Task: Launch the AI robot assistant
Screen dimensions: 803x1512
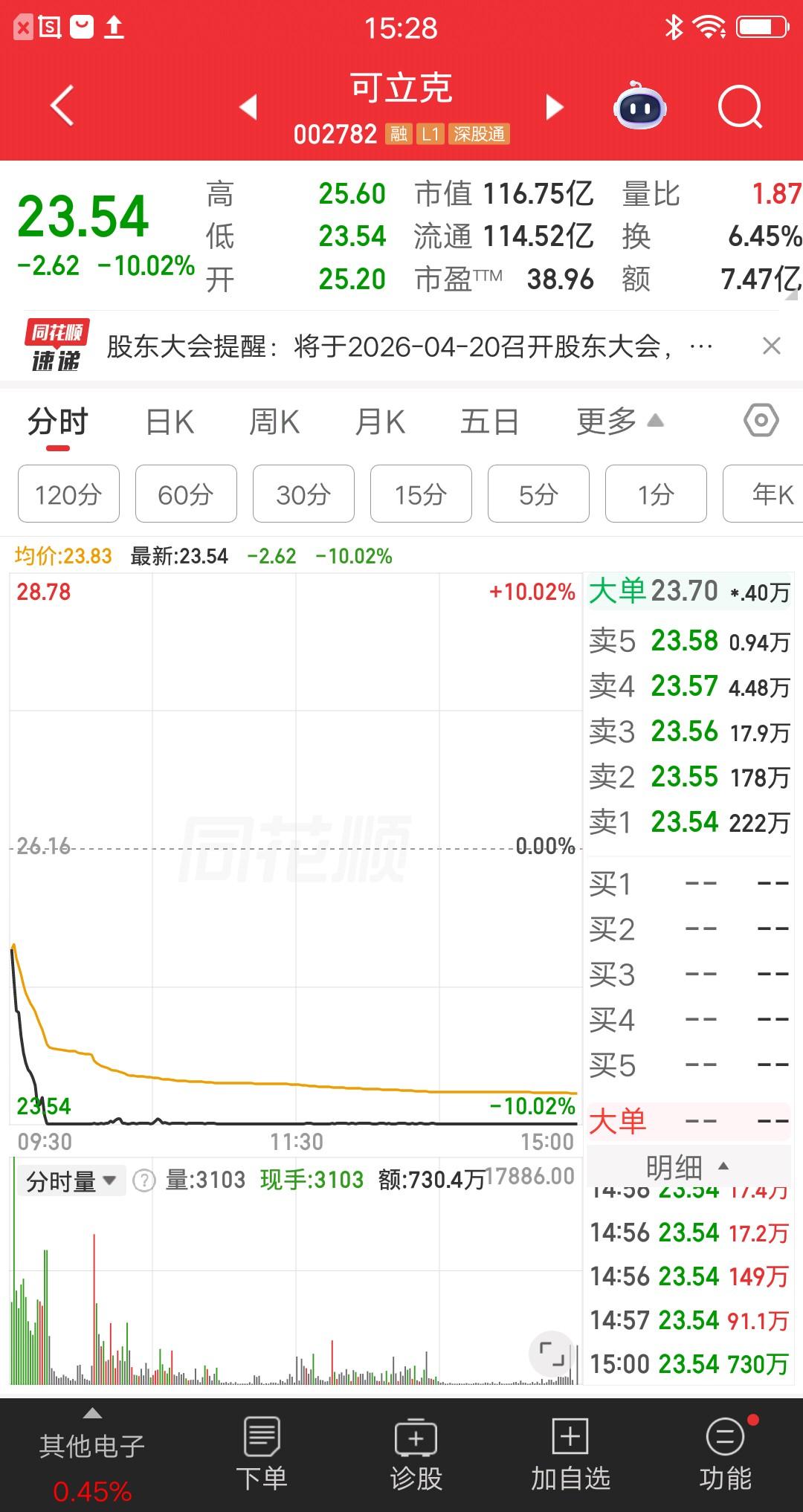Action: [641, 108]
